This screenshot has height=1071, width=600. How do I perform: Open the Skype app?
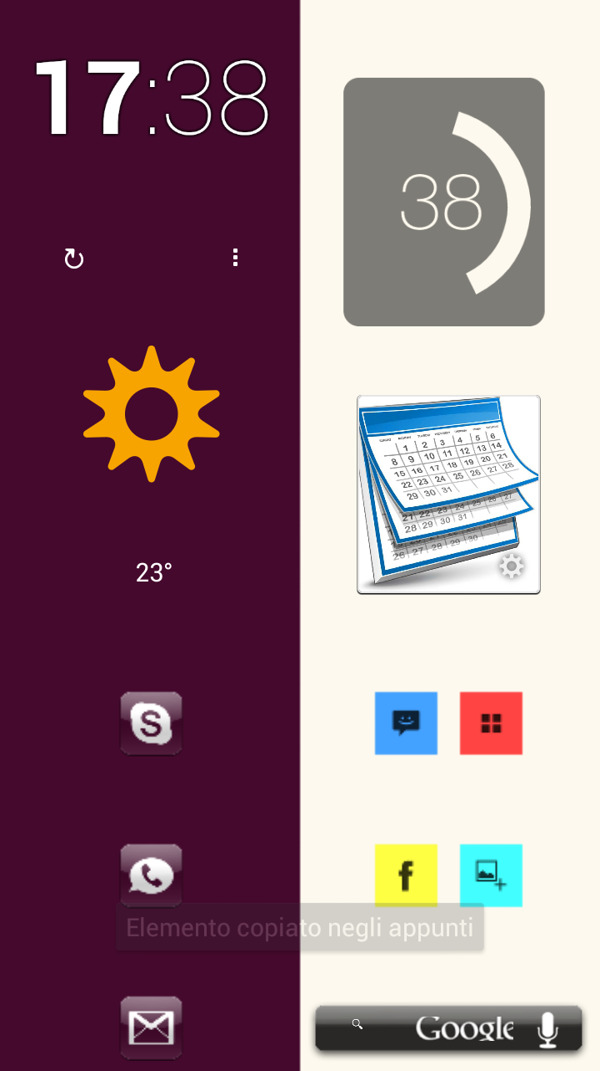[151, 723]
